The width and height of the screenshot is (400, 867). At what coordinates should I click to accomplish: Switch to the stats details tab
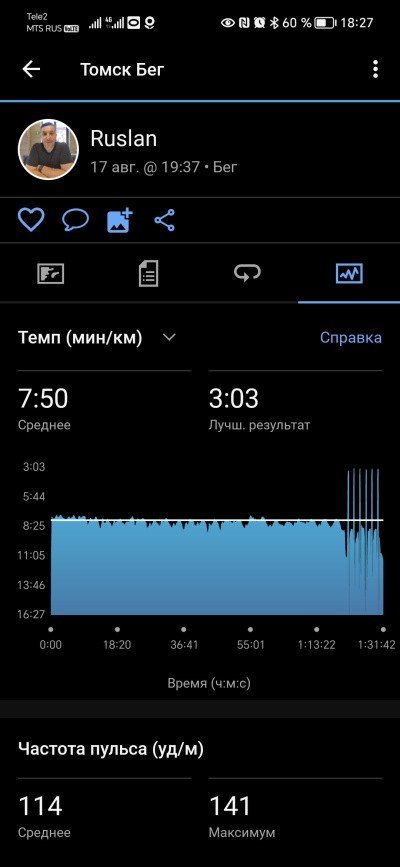[x=148, y=273]
